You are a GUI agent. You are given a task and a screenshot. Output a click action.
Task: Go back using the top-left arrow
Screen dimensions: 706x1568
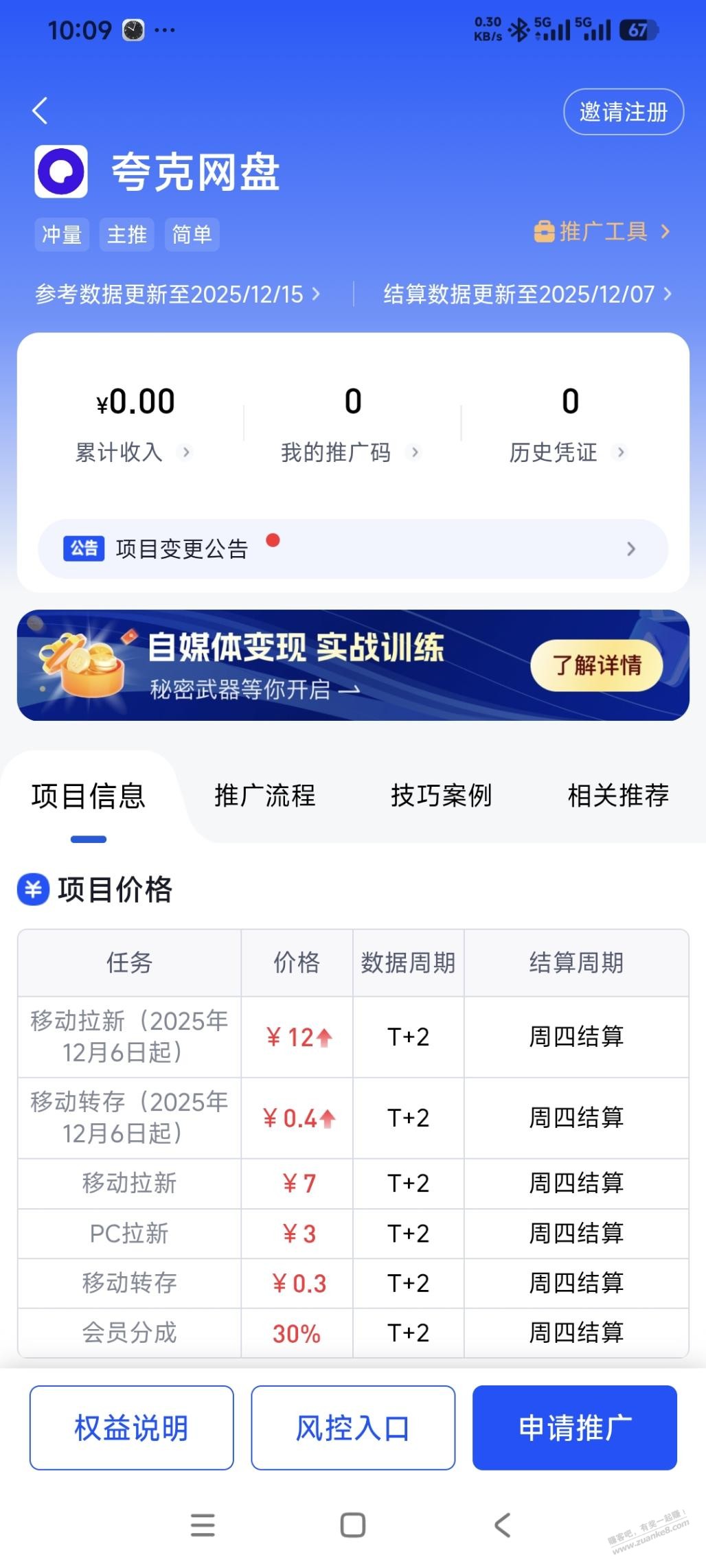pos(40,111)
